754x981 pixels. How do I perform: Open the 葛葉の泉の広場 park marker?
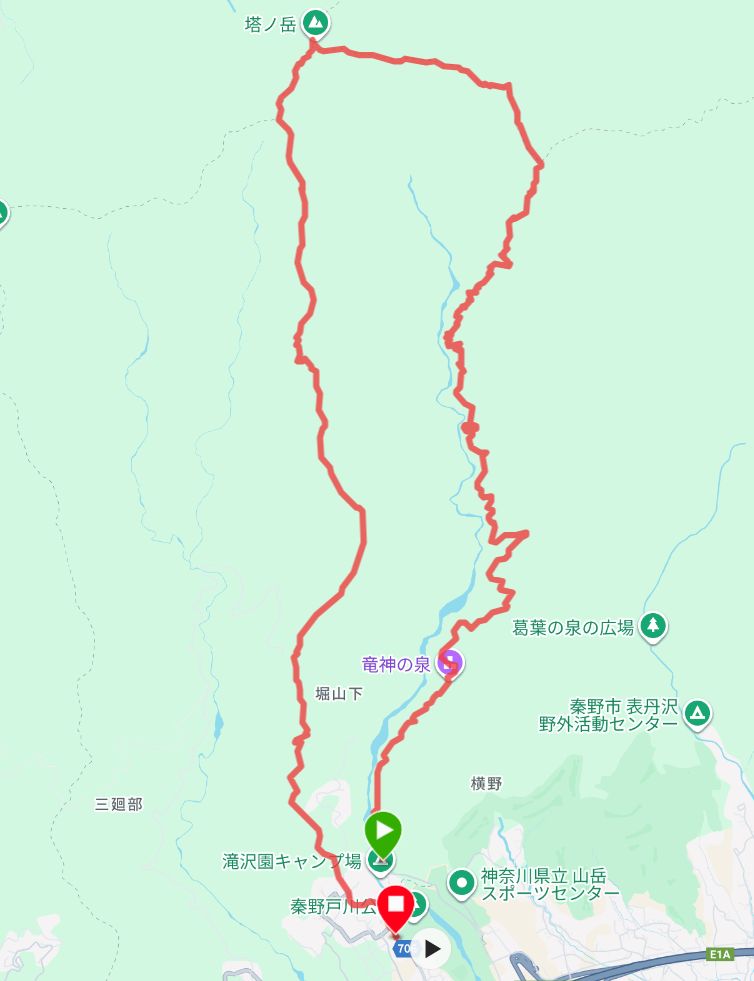(x=654, y=626)
